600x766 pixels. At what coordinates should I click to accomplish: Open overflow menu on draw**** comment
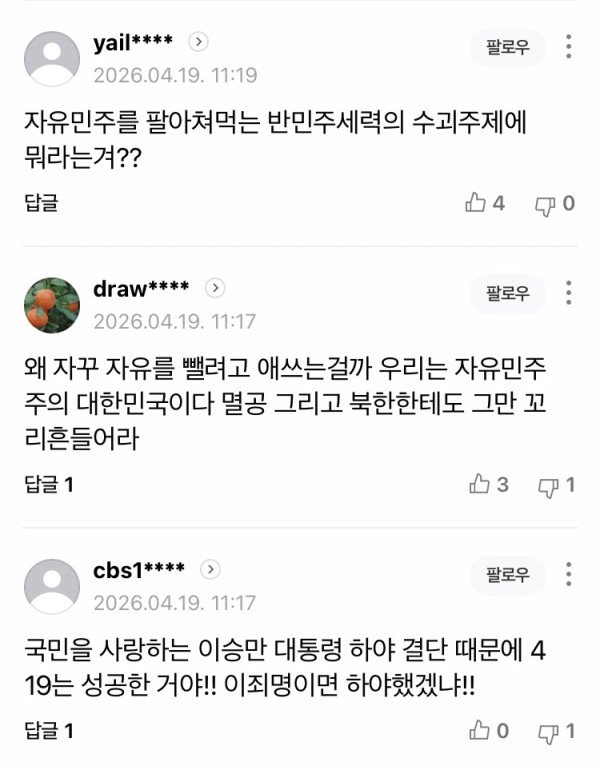[568, 293]
